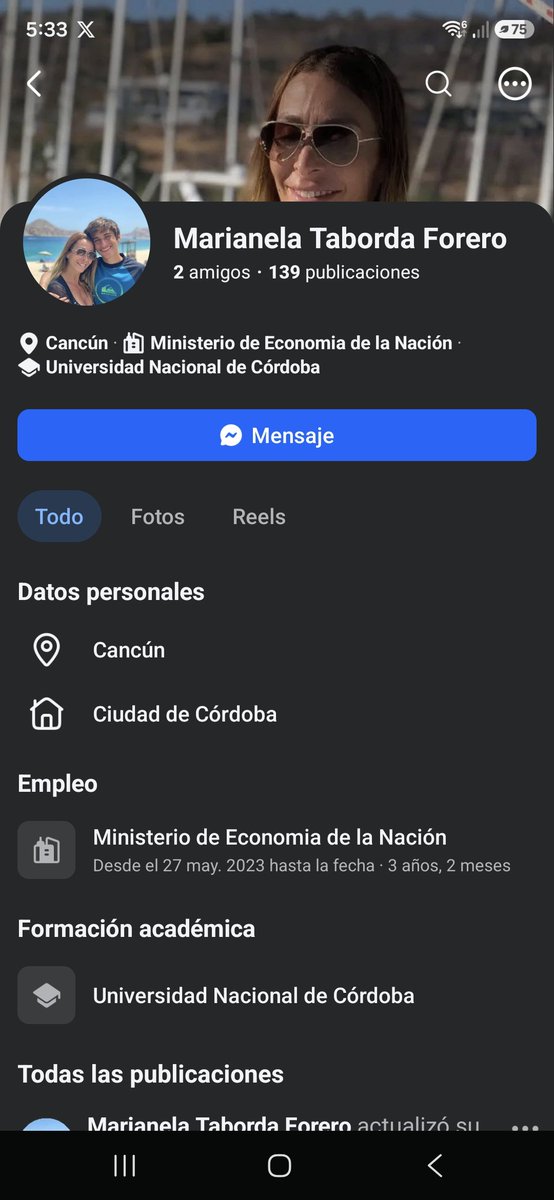Viewport: 554px width, 1200px height.
Task: Open the system recent apps view
Action: (124, 1165)
